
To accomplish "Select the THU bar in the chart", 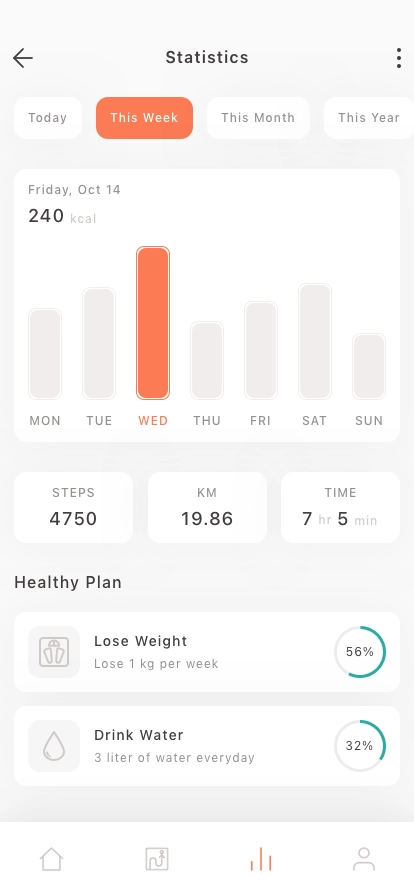I will [x=207, y=360].
